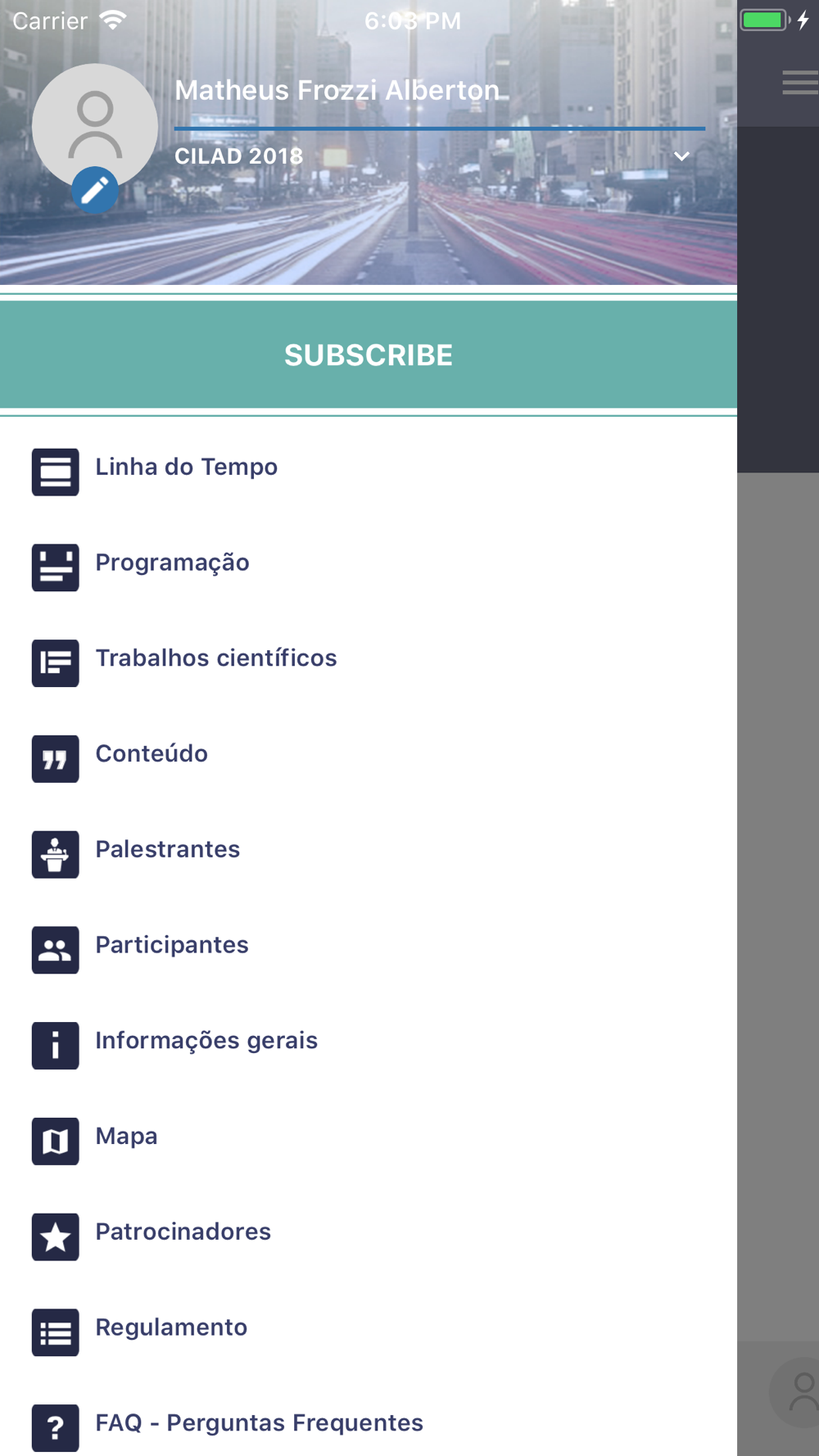View the Palestrantes list
Image resolution: width=819 pixels, height=1456 pixels.
tap(168, 850)
